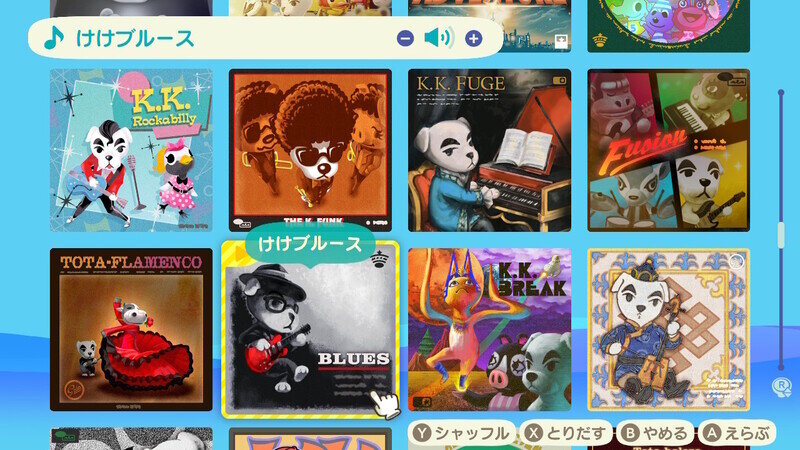Tap the speaker volume icon

(438, 39)
